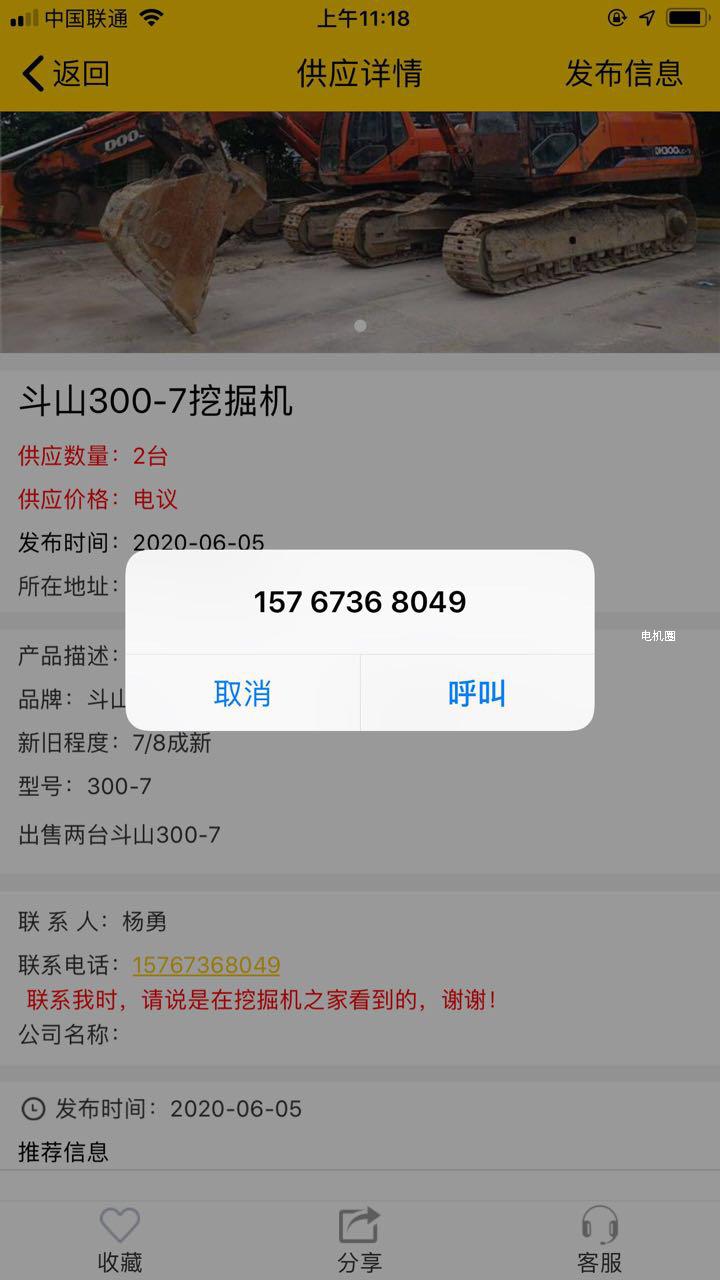Share this listing via 分享
720x1280 pixels.
(x=360, y=1240)
